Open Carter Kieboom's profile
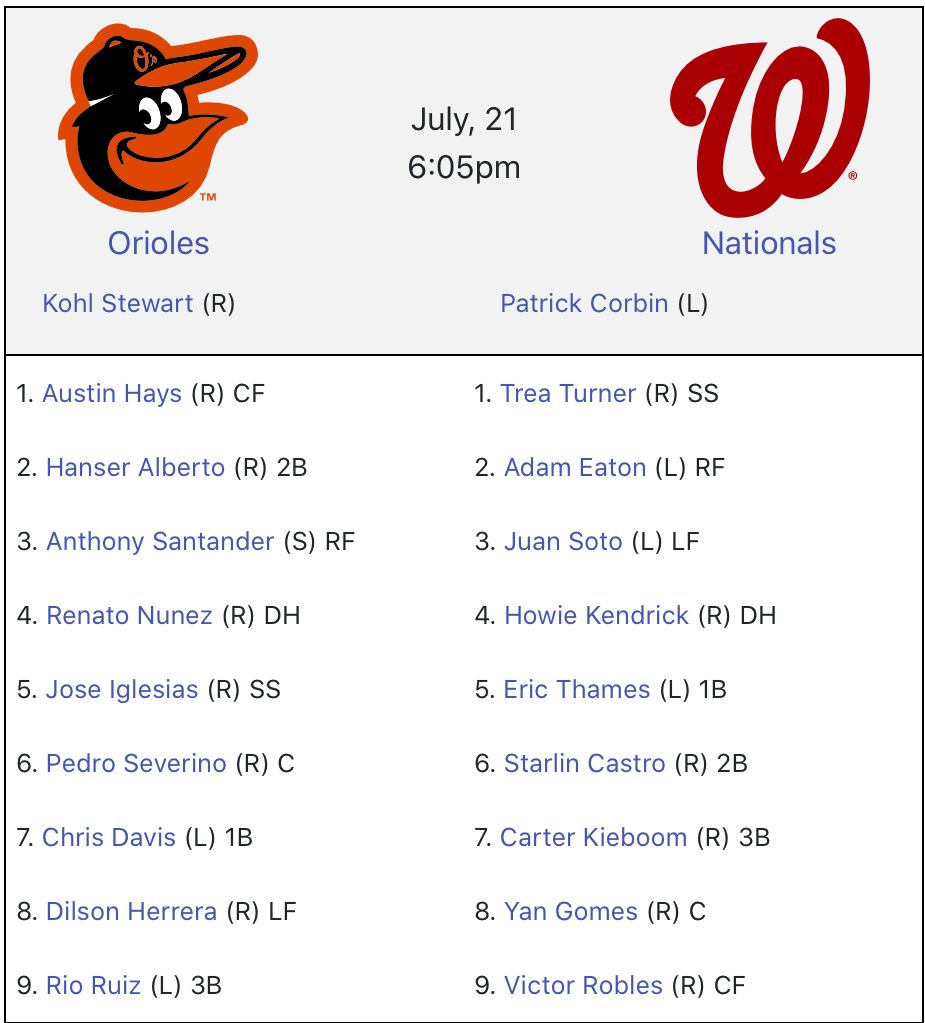Image resolution: width=925 pixels, height=1023 pixels. [x=593, y=837]
